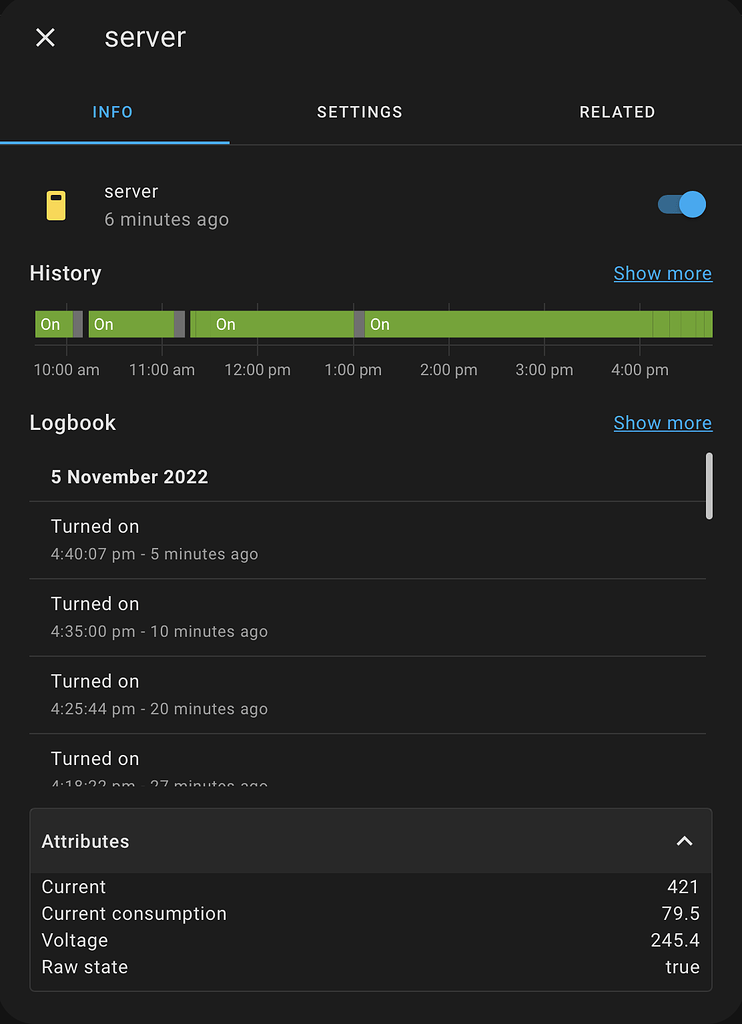
Task: Click the Logbook section heading
Action: [72, 422]
